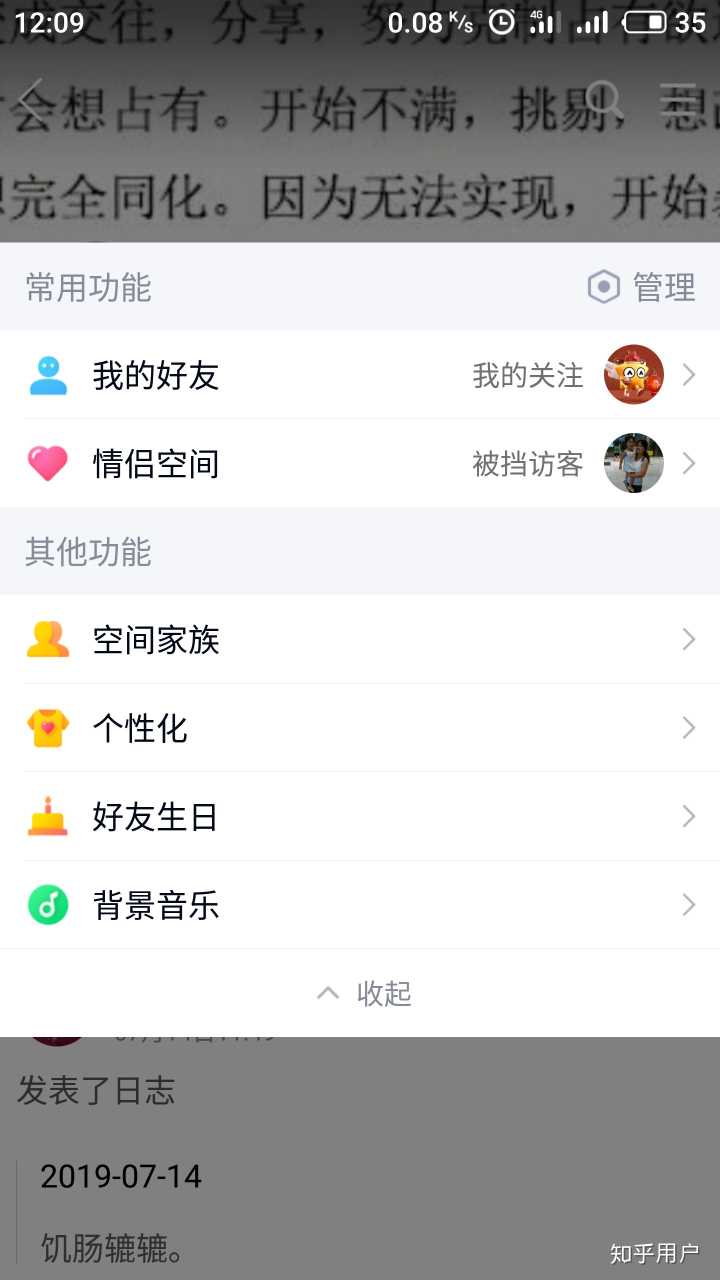
Task: Expand the 我的好友 row chevron
Action: (688, 375)
